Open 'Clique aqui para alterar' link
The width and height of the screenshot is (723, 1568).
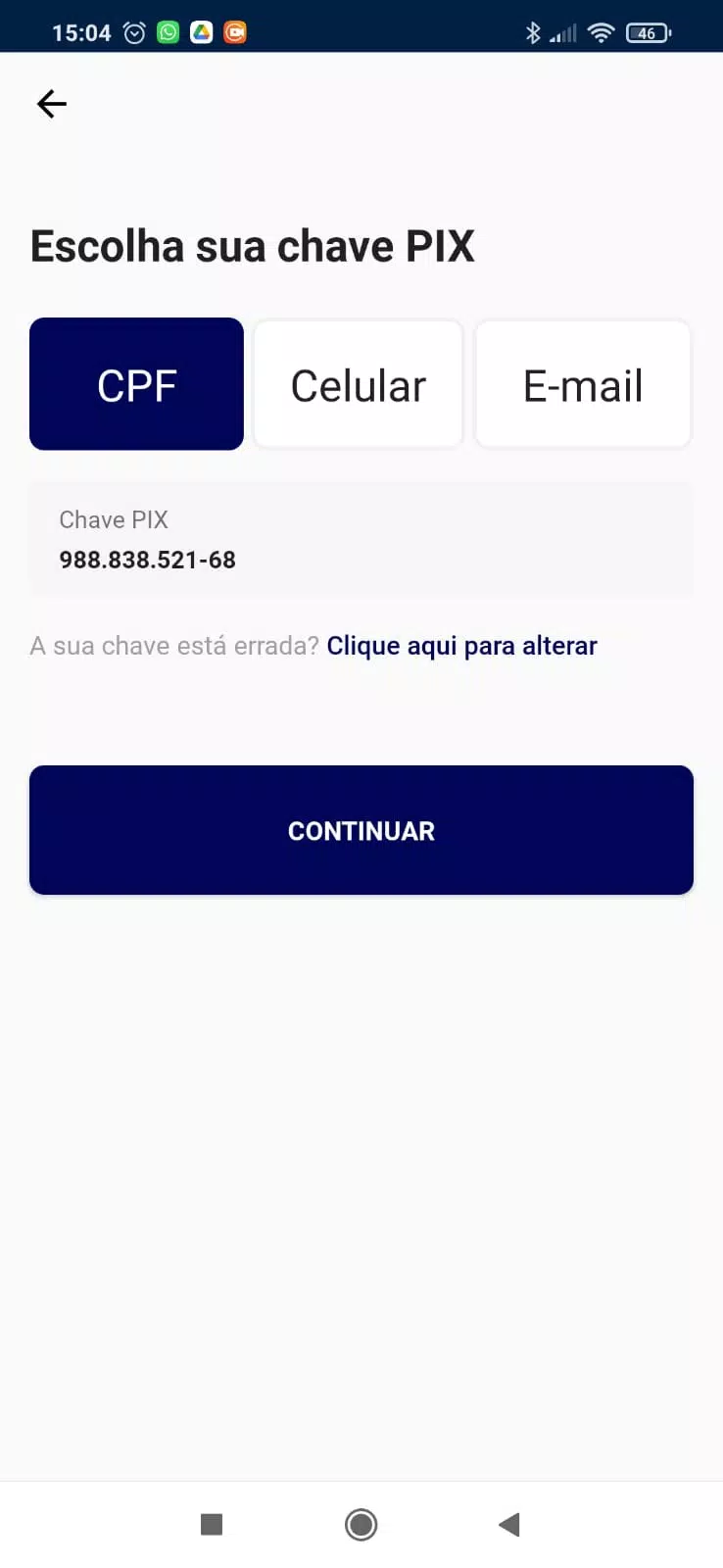click(x=461, y=646)
